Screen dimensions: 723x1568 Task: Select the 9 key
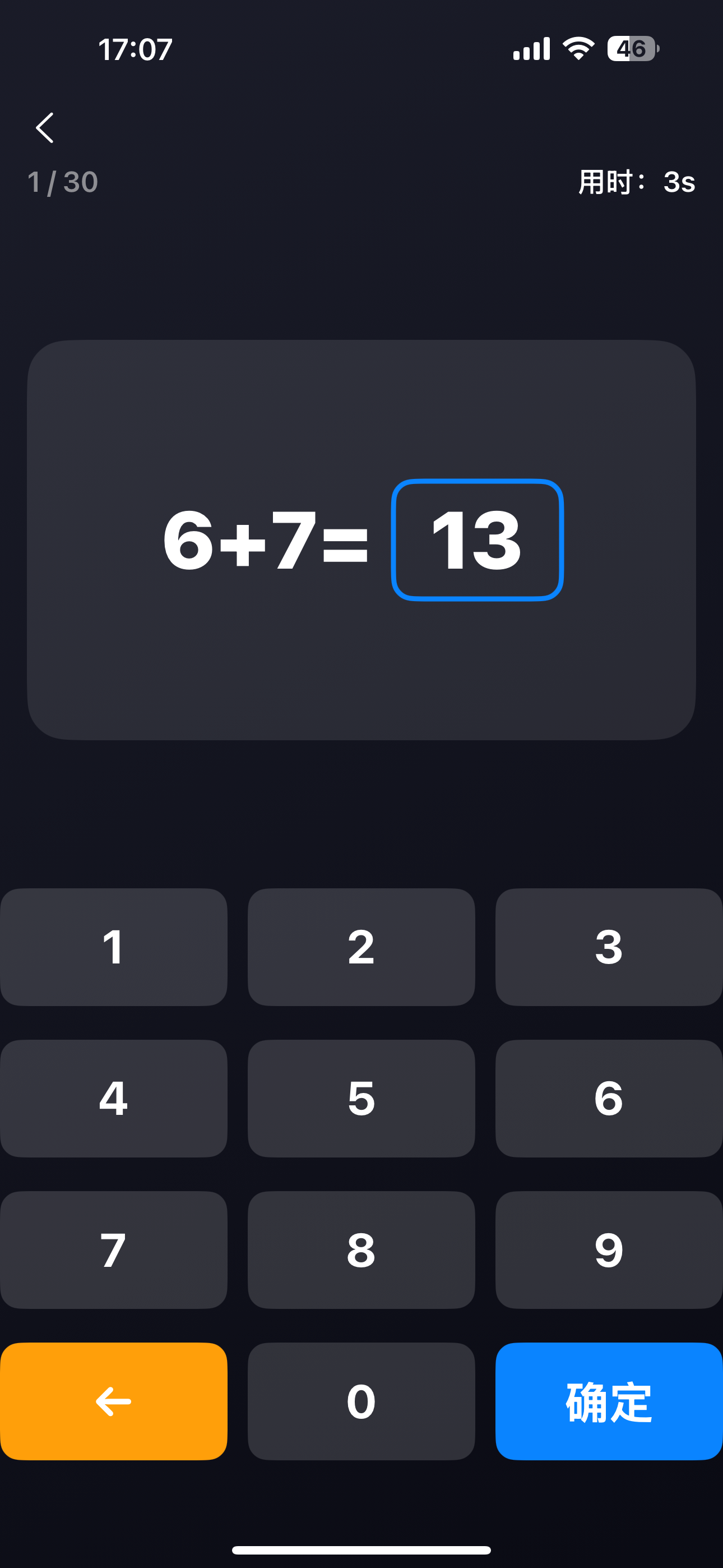click(x=609, y=1249)
